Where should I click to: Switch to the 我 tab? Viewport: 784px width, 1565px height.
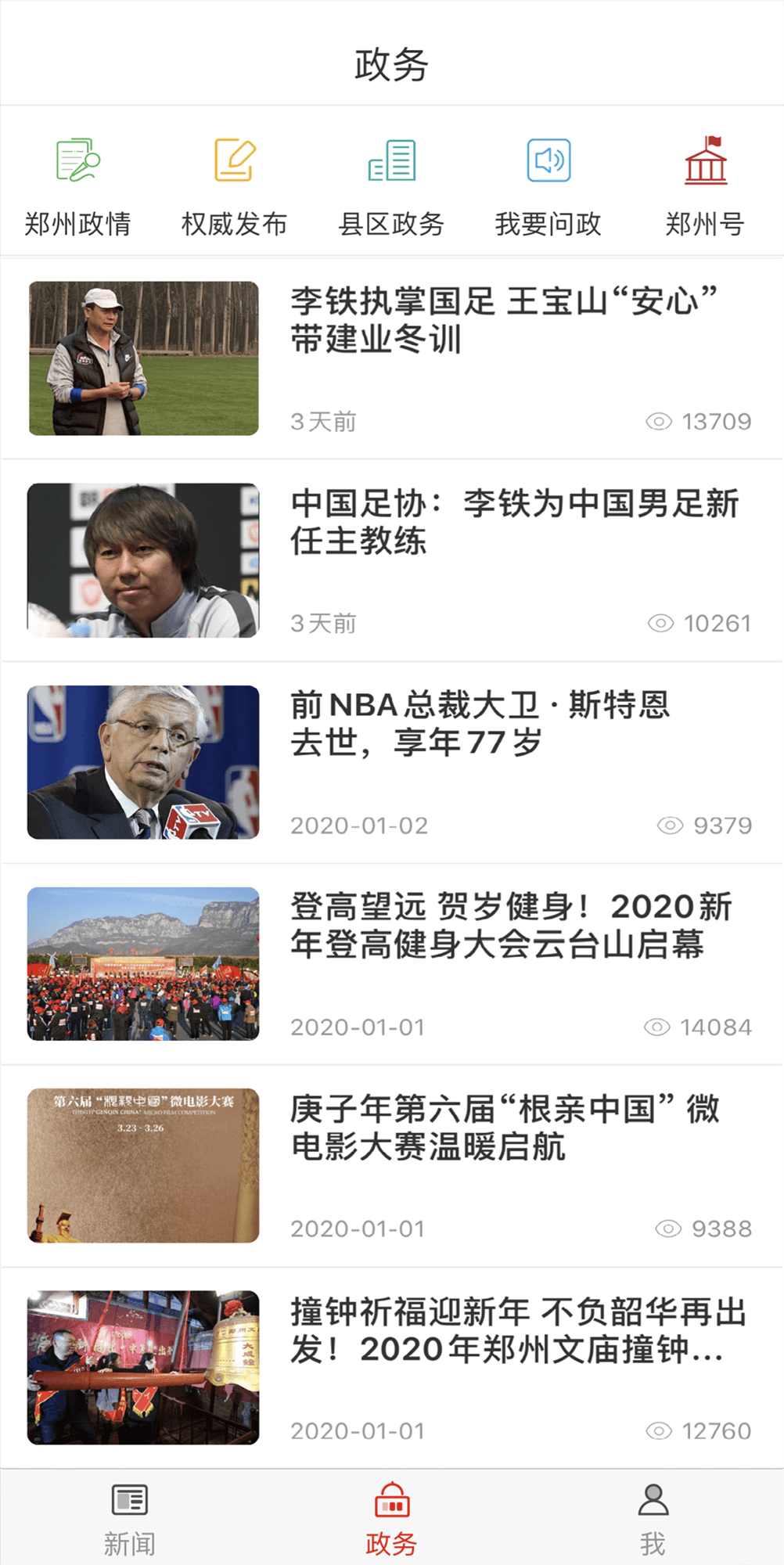click(x=653, y=1518)
